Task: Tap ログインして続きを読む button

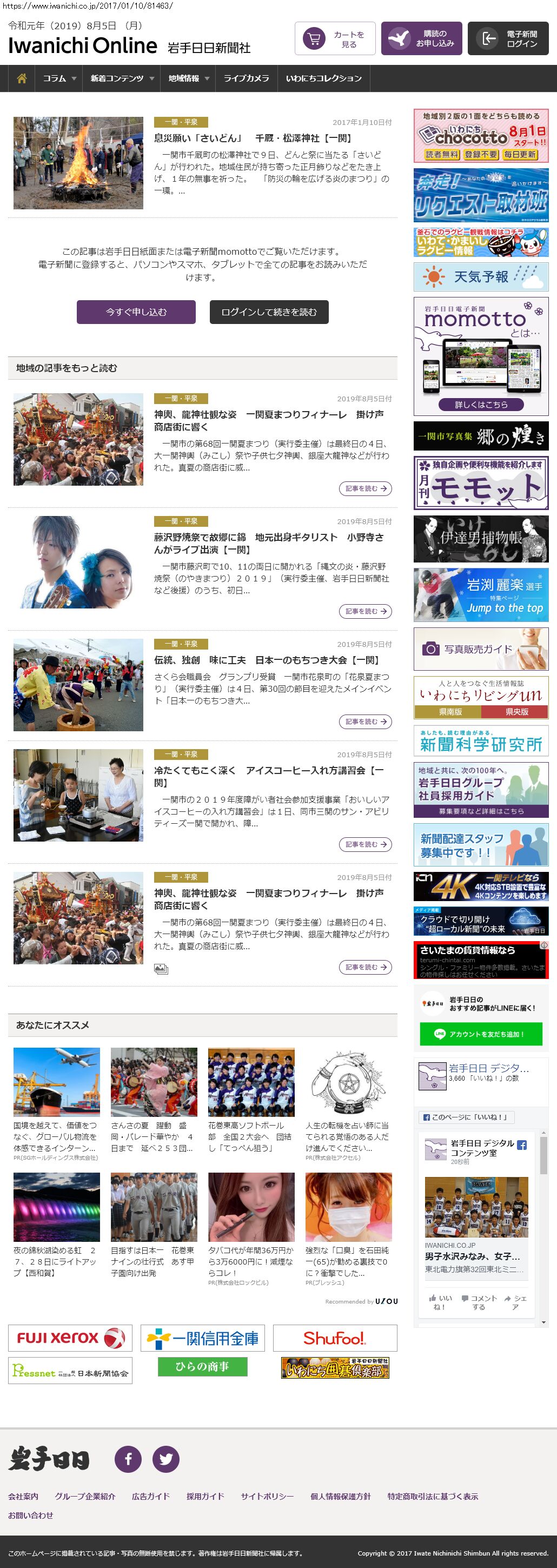Action: click(268, 312)
